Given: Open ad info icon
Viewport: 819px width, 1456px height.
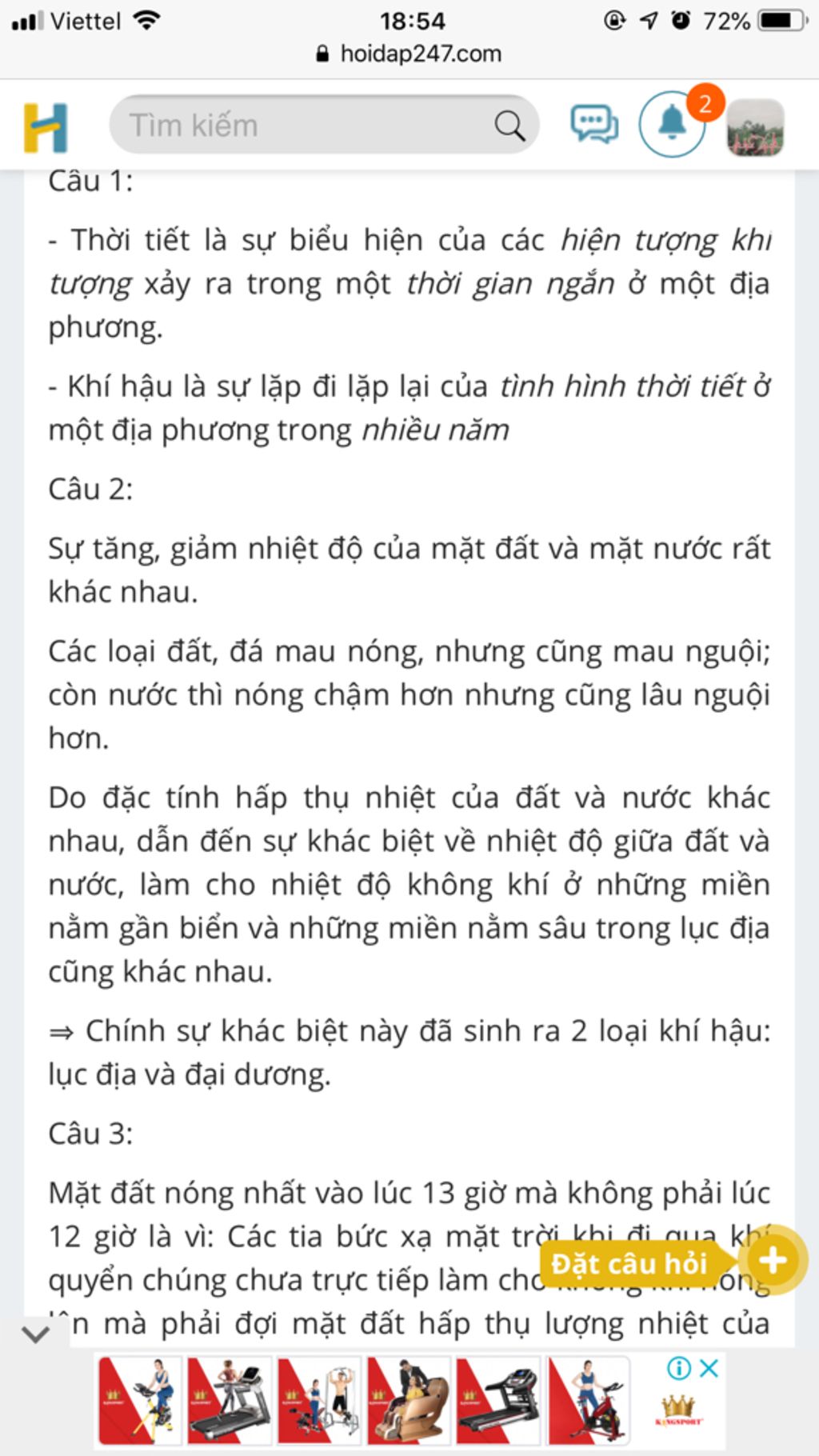Looking at the screenshot, I should click(x=678, y=1368).
